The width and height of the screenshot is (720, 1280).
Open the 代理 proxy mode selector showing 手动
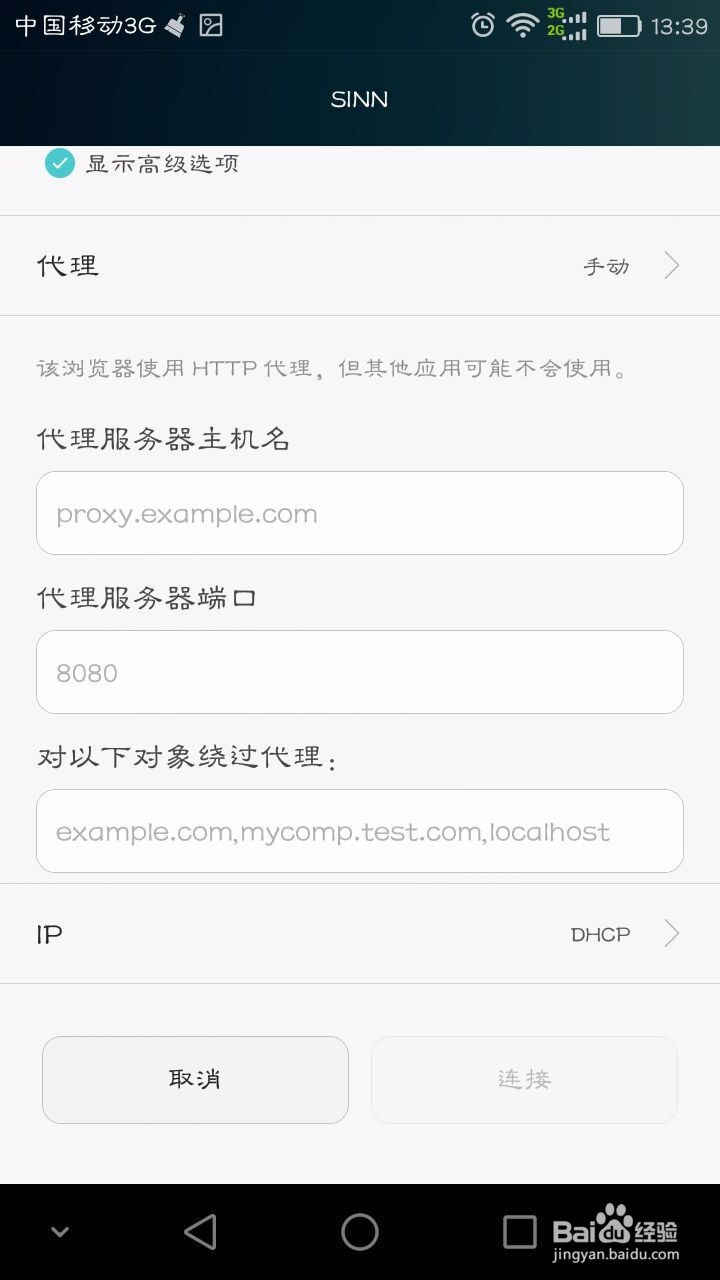tap(360, 265)
